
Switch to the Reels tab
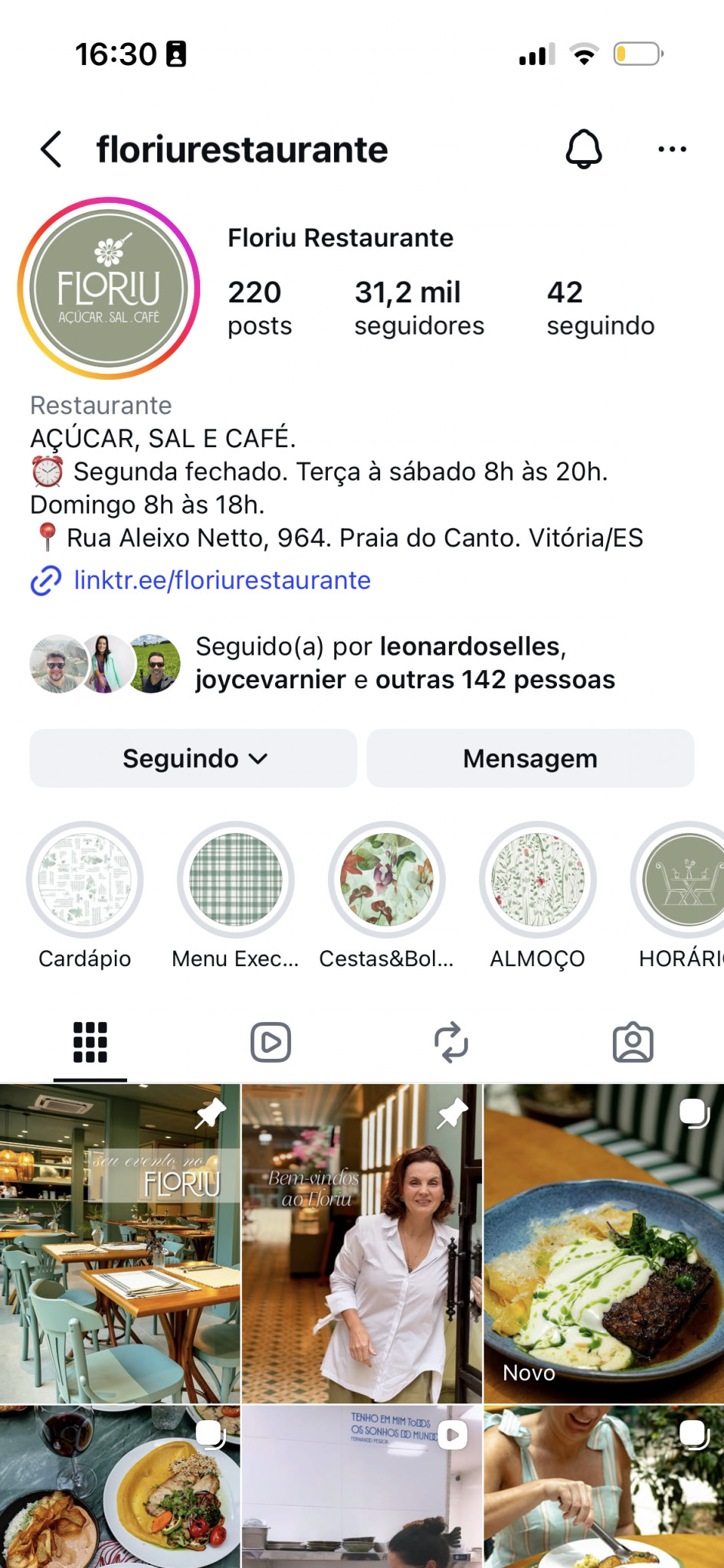[x=271, y=1042]
